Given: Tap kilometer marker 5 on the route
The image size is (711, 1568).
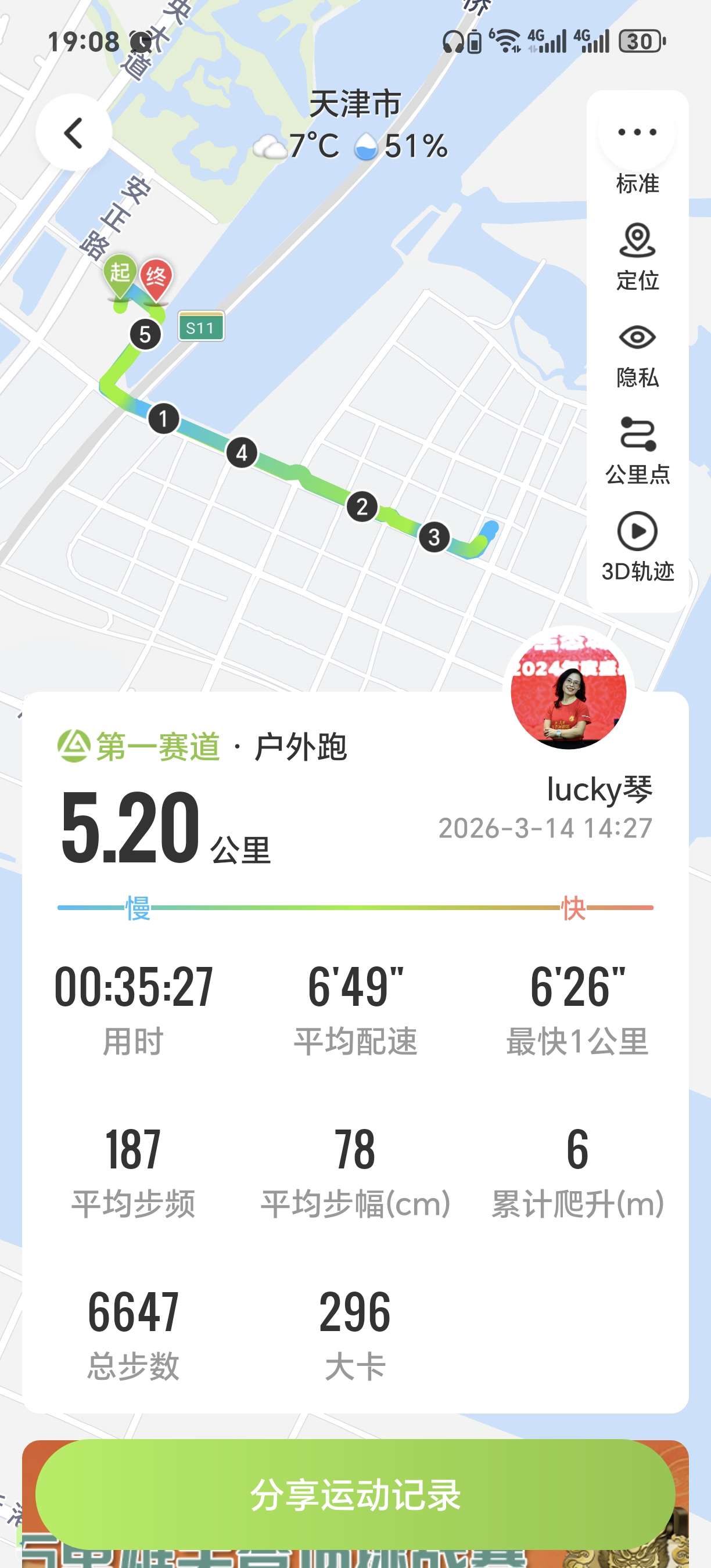Looking at the screenshot, I should (145, 333).
